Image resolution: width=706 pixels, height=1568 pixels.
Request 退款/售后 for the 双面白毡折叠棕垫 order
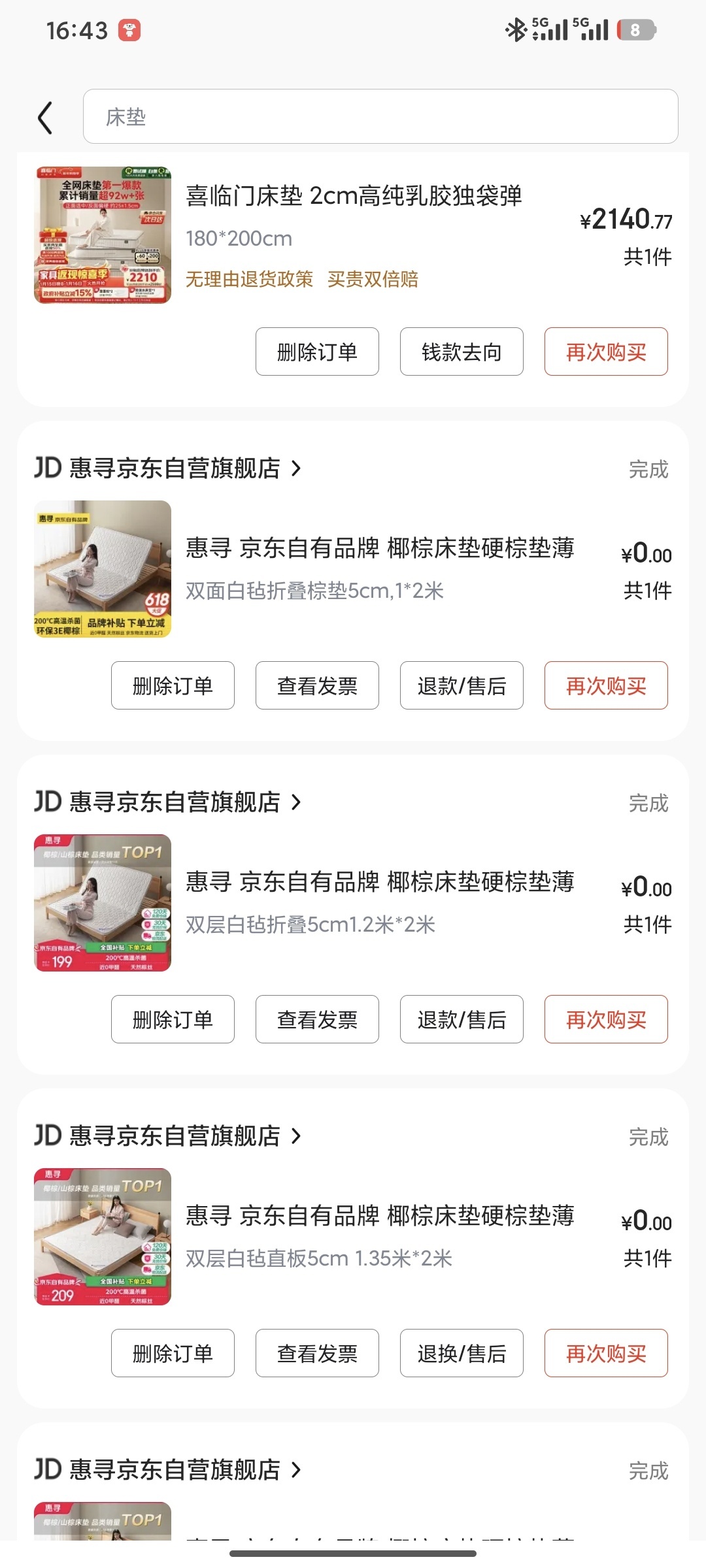[462, 686]
